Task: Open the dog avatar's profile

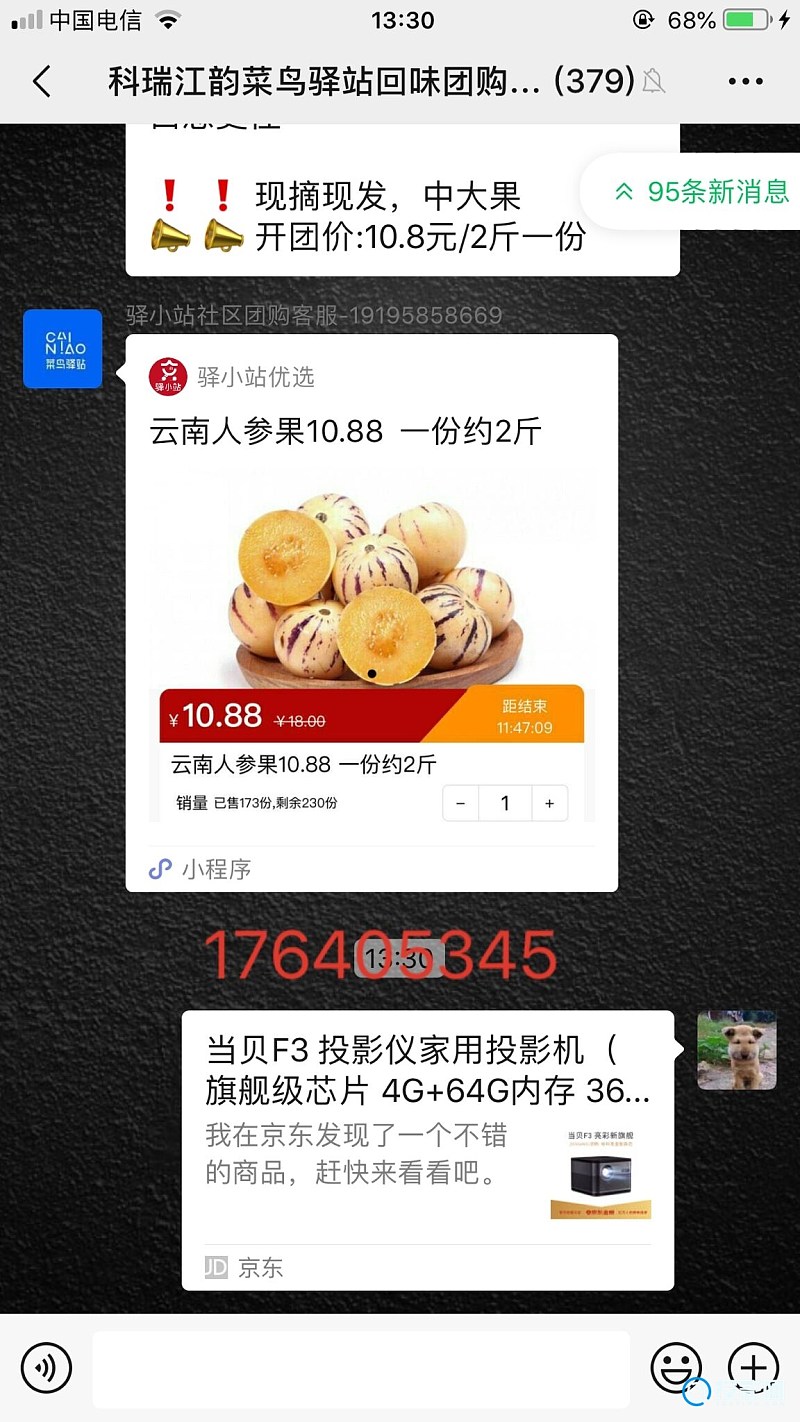Action: [736, 1049]
